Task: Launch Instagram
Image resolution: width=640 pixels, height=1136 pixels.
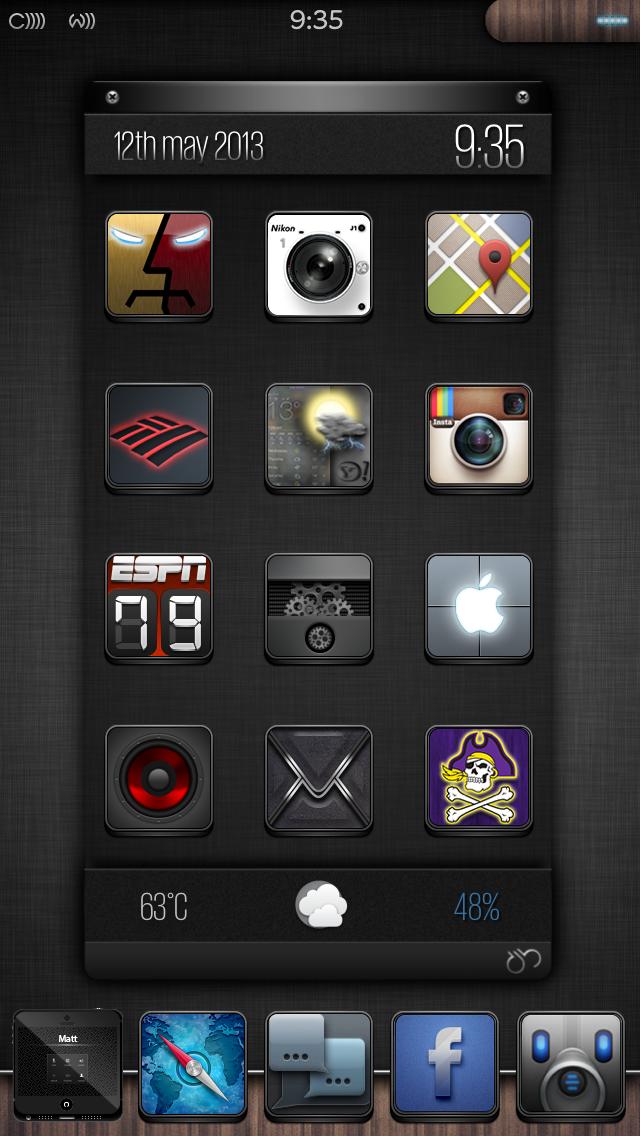Action: [x=479, y=437]
